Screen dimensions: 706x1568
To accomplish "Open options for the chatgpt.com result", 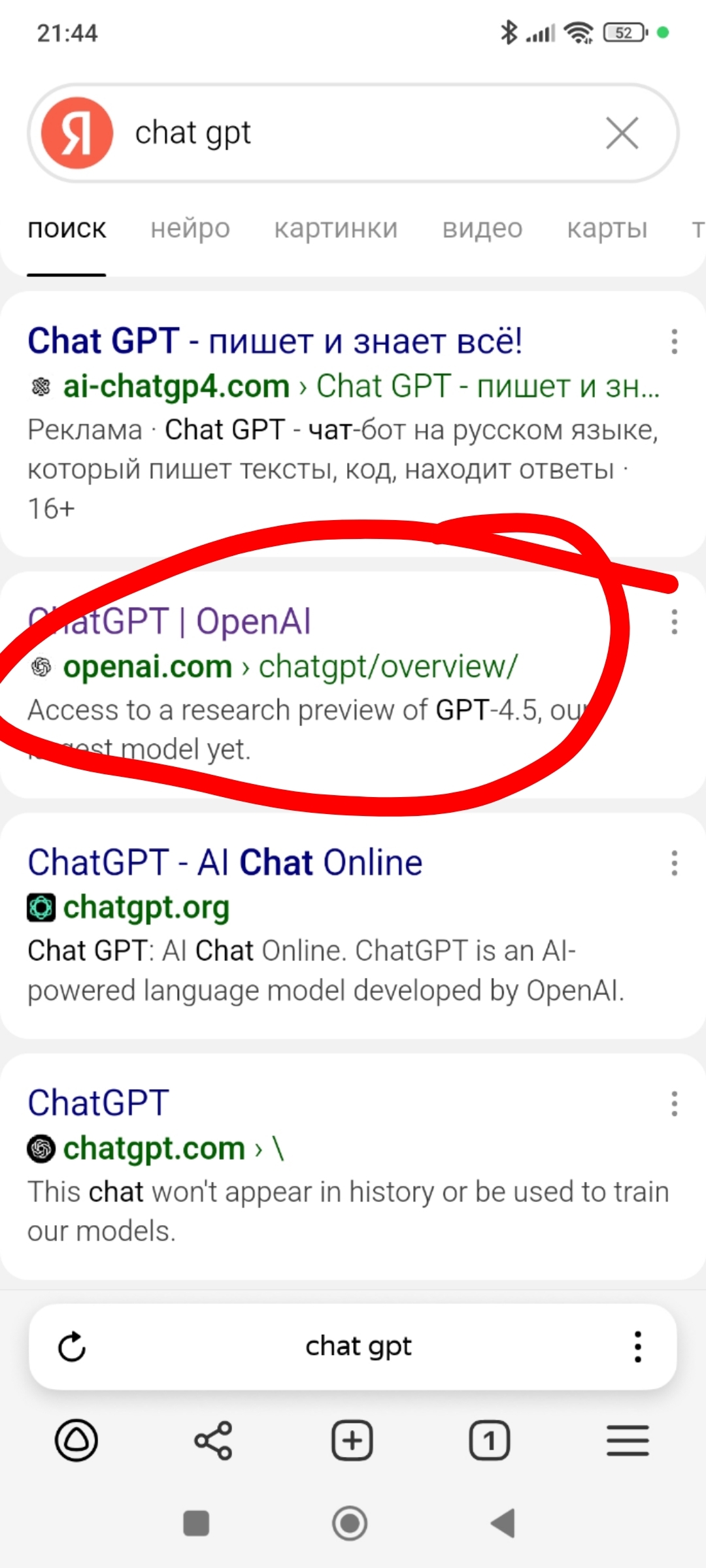I will click(674, 1103).
